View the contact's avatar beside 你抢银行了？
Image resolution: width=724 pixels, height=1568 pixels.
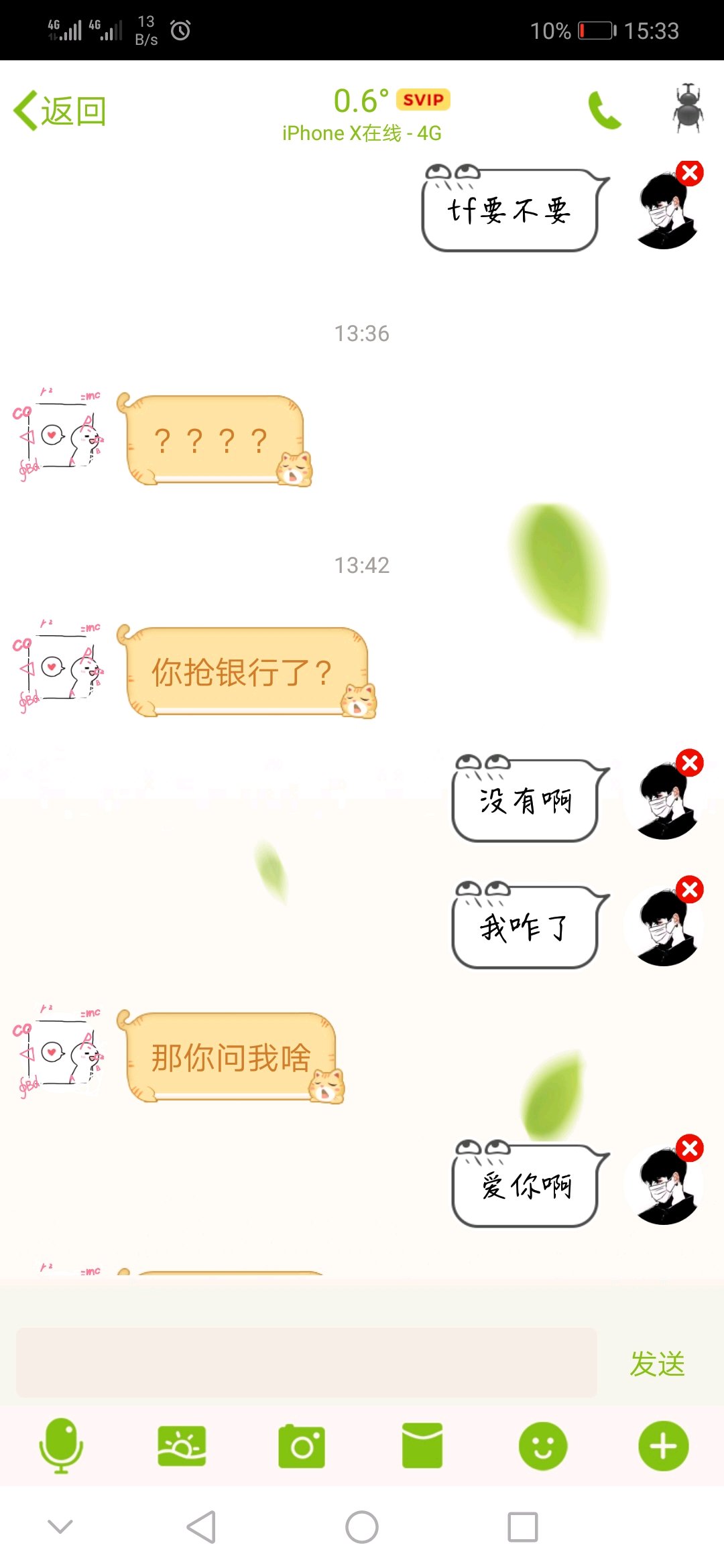pos(58,667)
